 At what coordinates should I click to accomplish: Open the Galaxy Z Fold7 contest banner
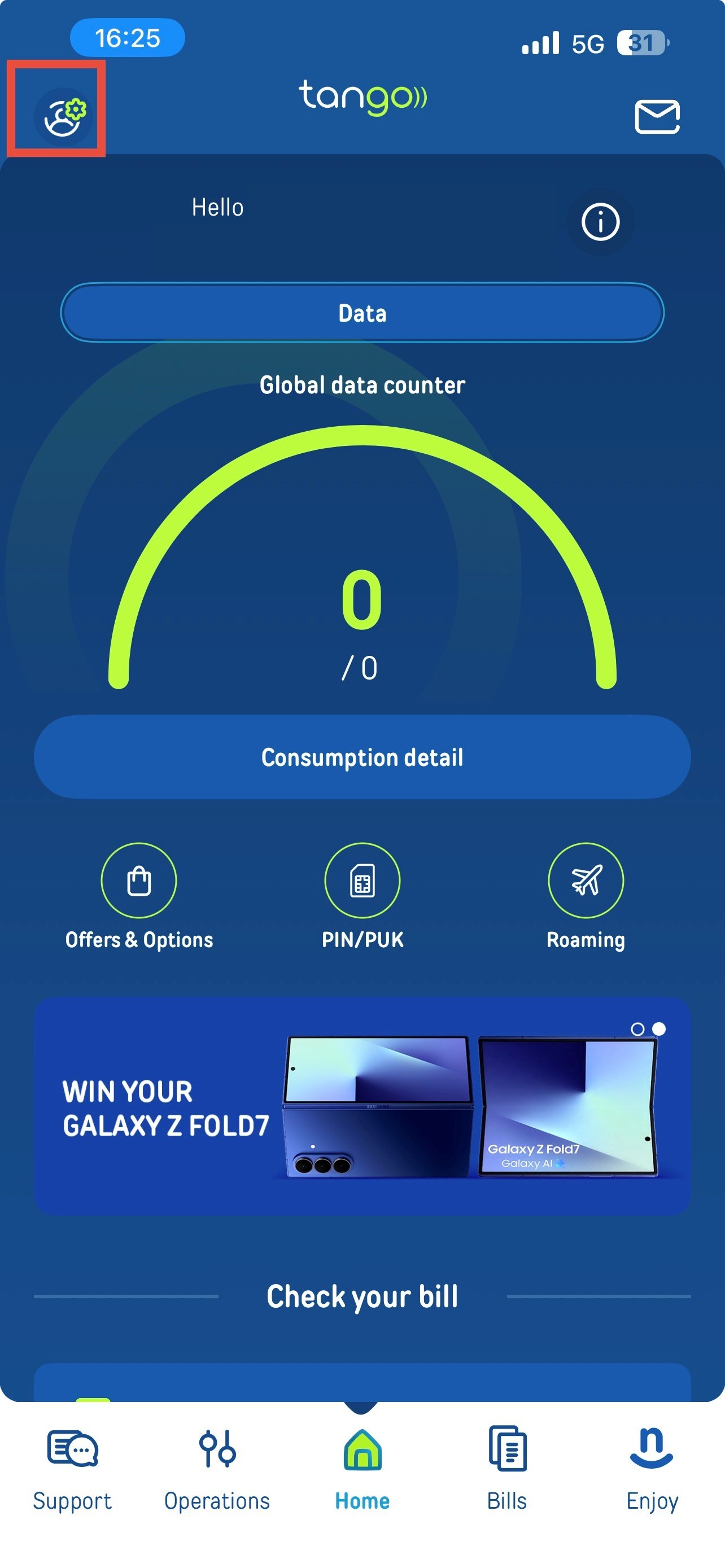(x=362, y=1106)
